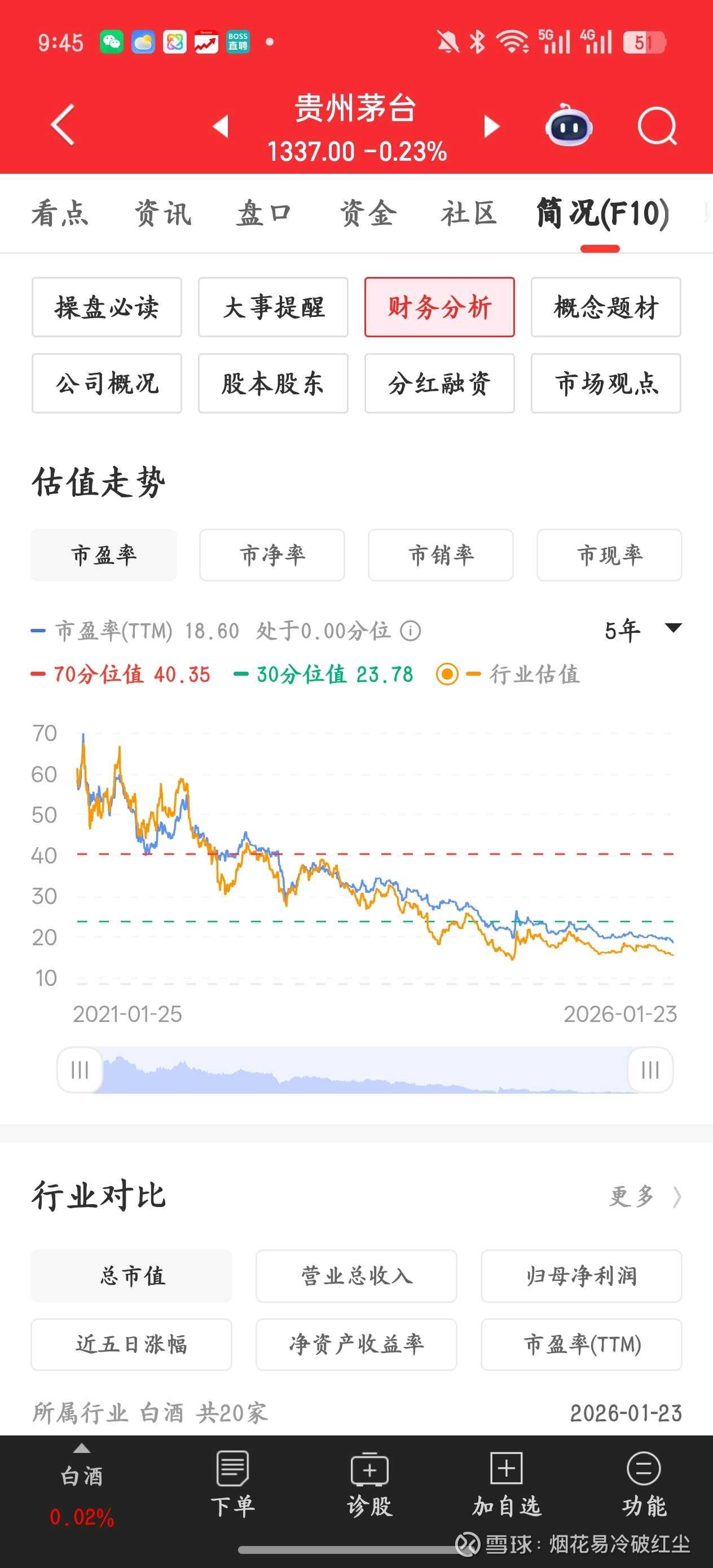The height and width of the screenshot is (1568, 713).
Task: Add stock via 加自选
Action: [507, 1484]
